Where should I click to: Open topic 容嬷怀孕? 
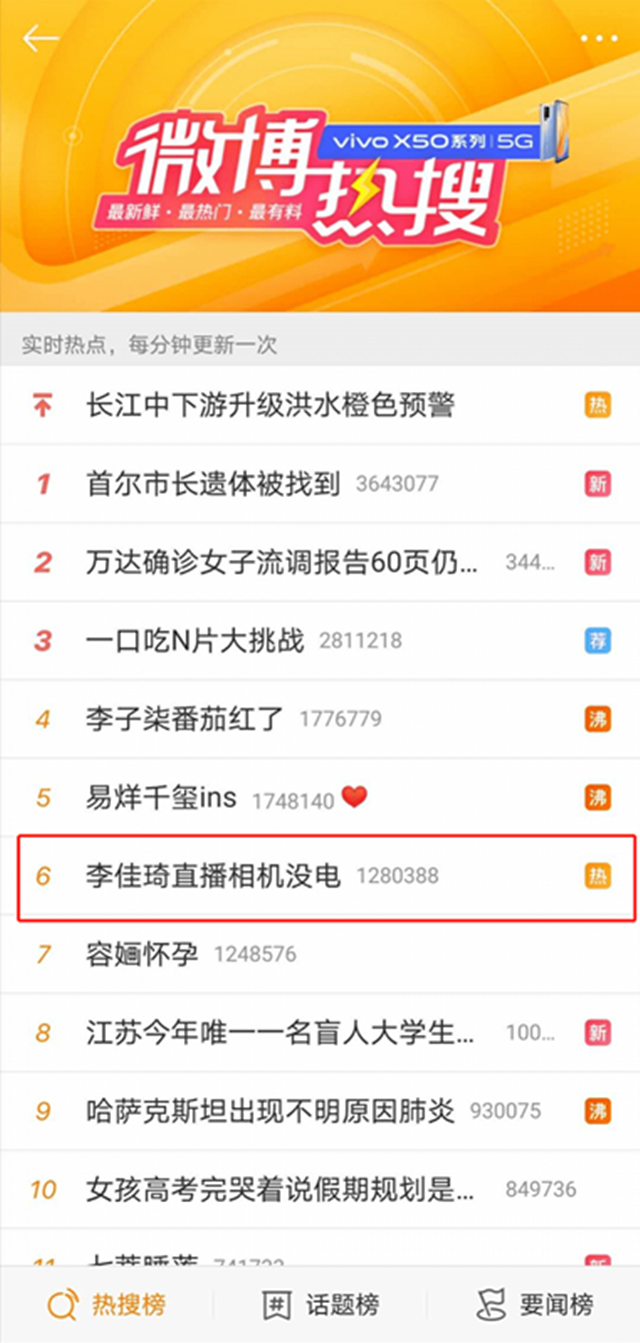click(x=142, y=954)
